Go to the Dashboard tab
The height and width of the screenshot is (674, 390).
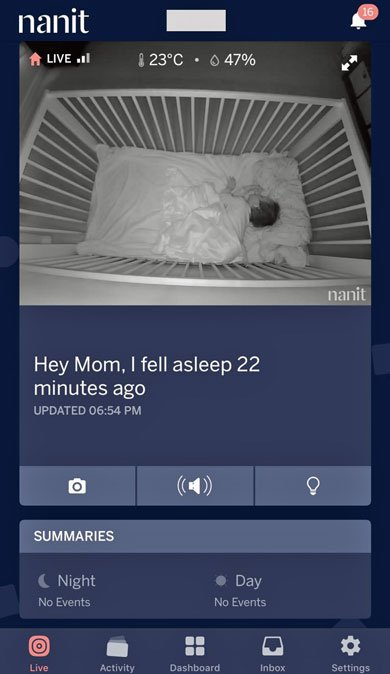coord(195,653)
